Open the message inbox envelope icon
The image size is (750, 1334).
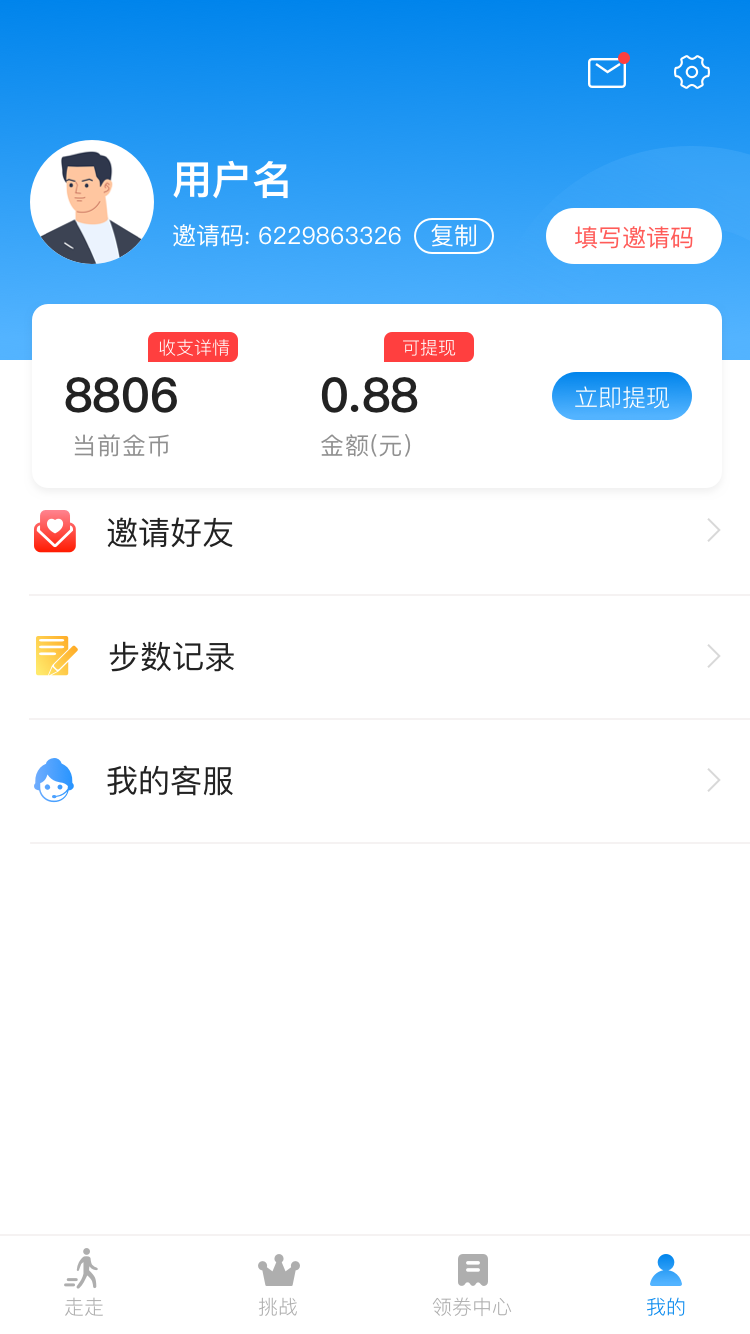click(x=606, y=72)
